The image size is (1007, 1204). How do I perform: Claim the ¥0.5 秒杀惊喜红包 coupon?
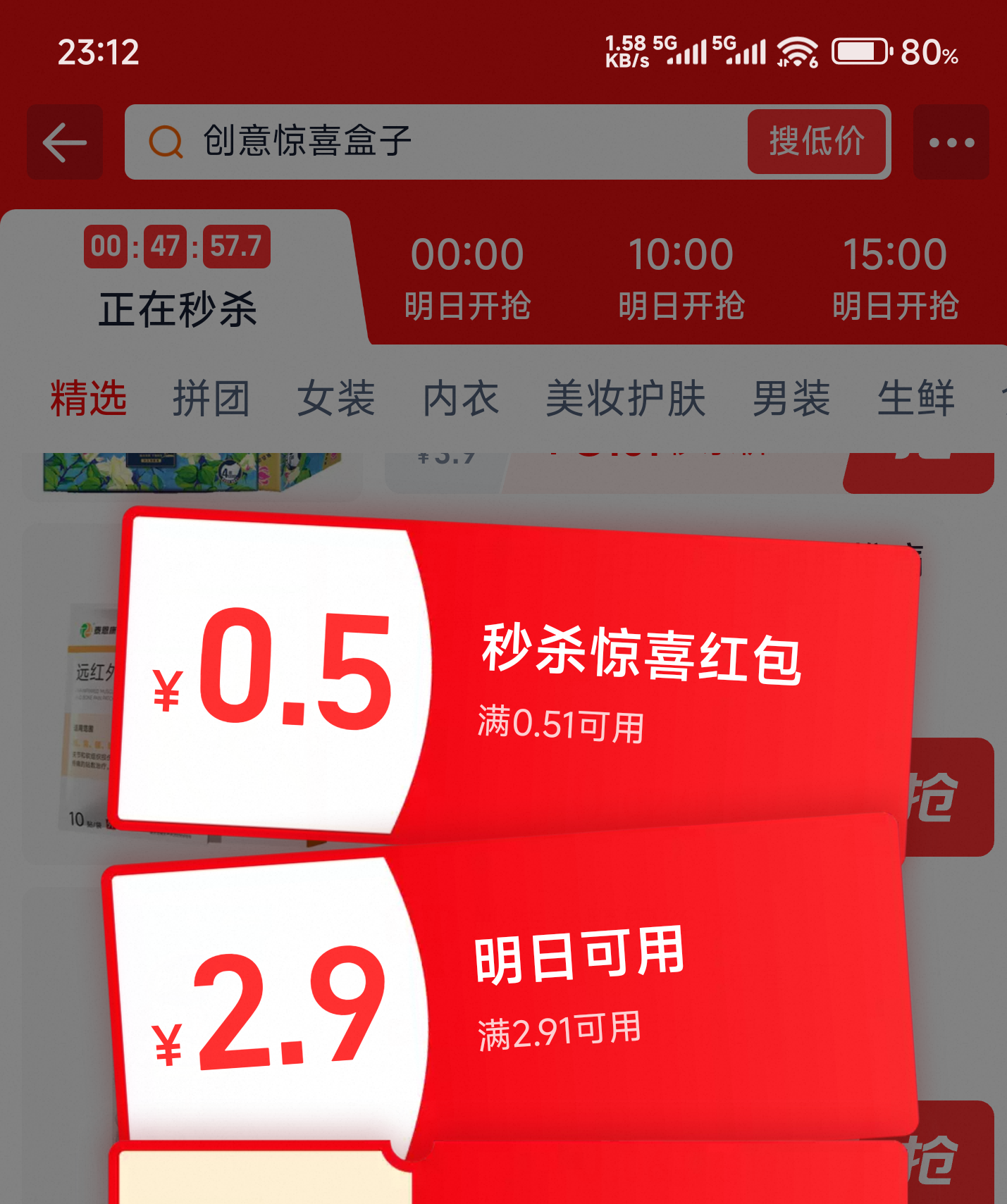tap(518, 673)
